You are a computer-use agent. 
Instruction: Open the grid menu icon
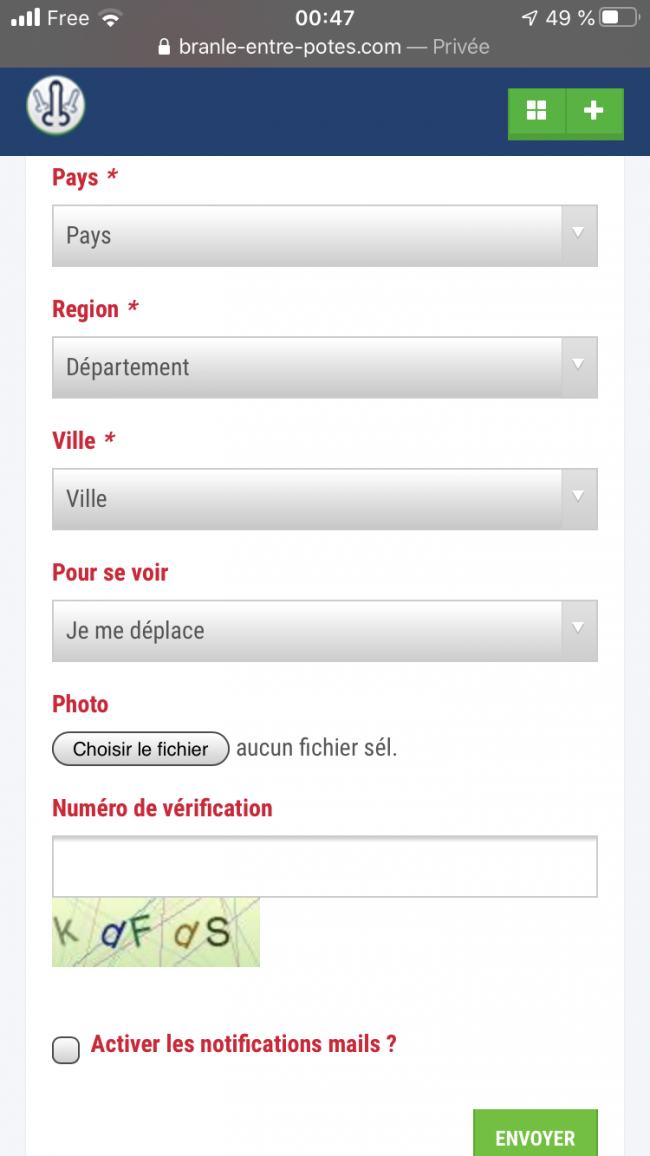[537, 112]
